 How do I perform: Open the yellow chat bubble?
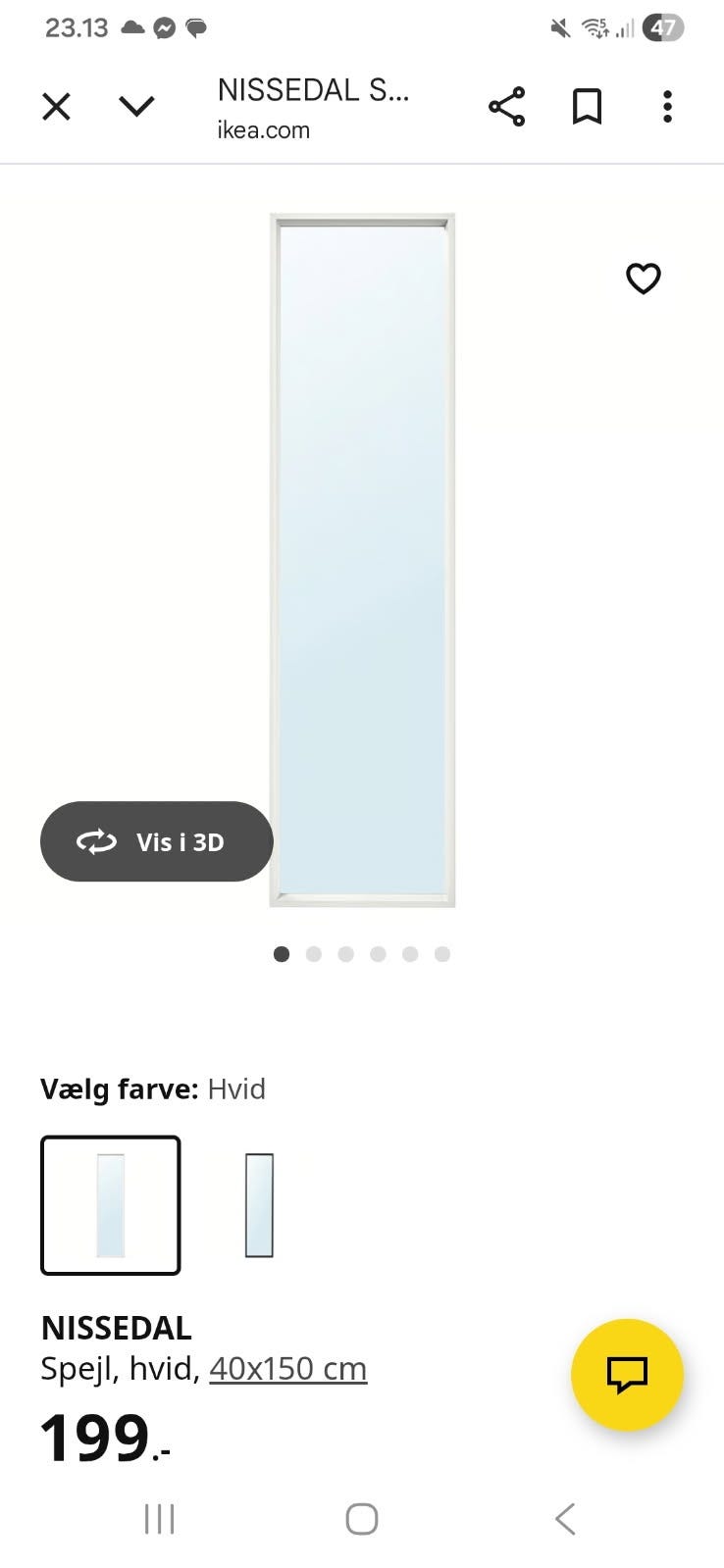pyautogui.click(x=626, y=1374)
